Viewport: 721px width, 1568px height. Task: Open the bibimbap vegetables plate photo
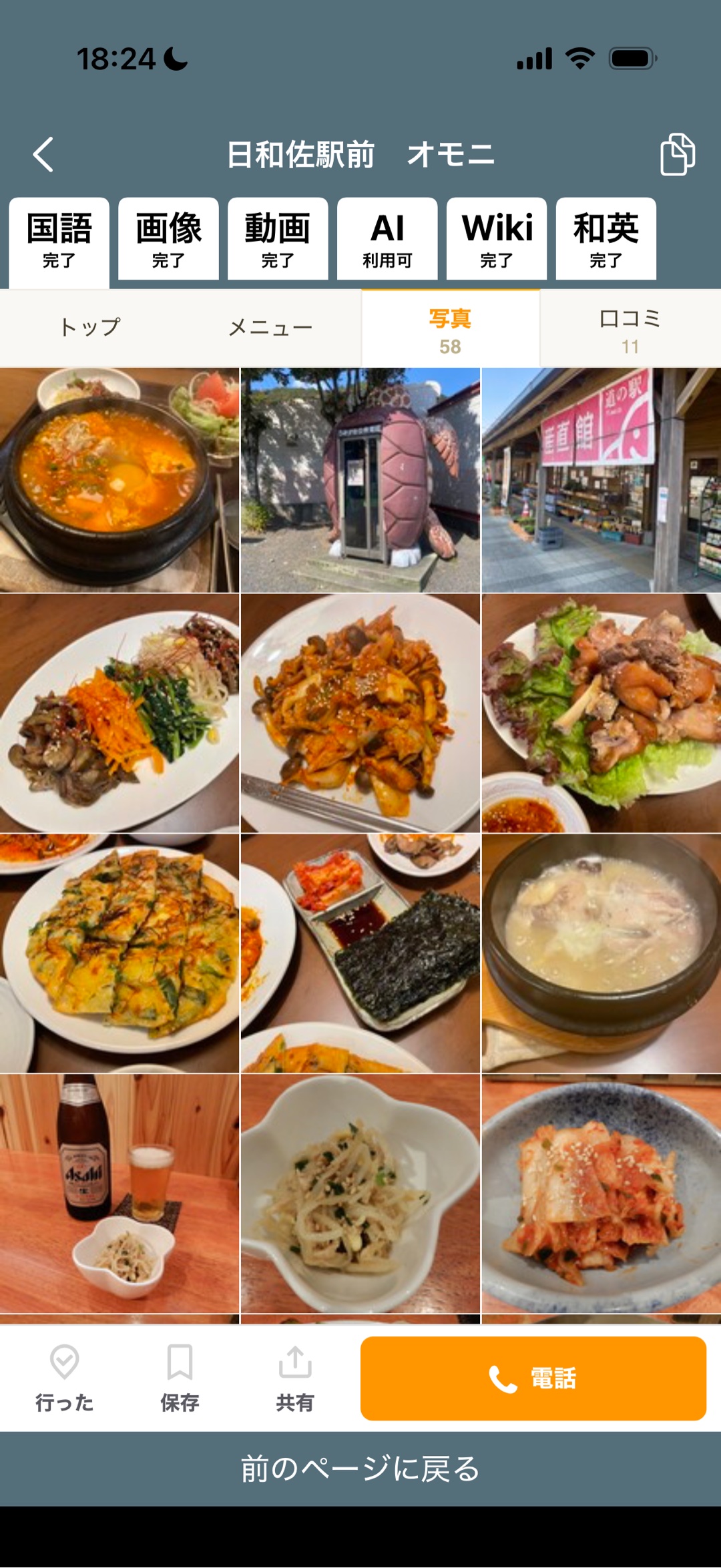pos(119,713)
